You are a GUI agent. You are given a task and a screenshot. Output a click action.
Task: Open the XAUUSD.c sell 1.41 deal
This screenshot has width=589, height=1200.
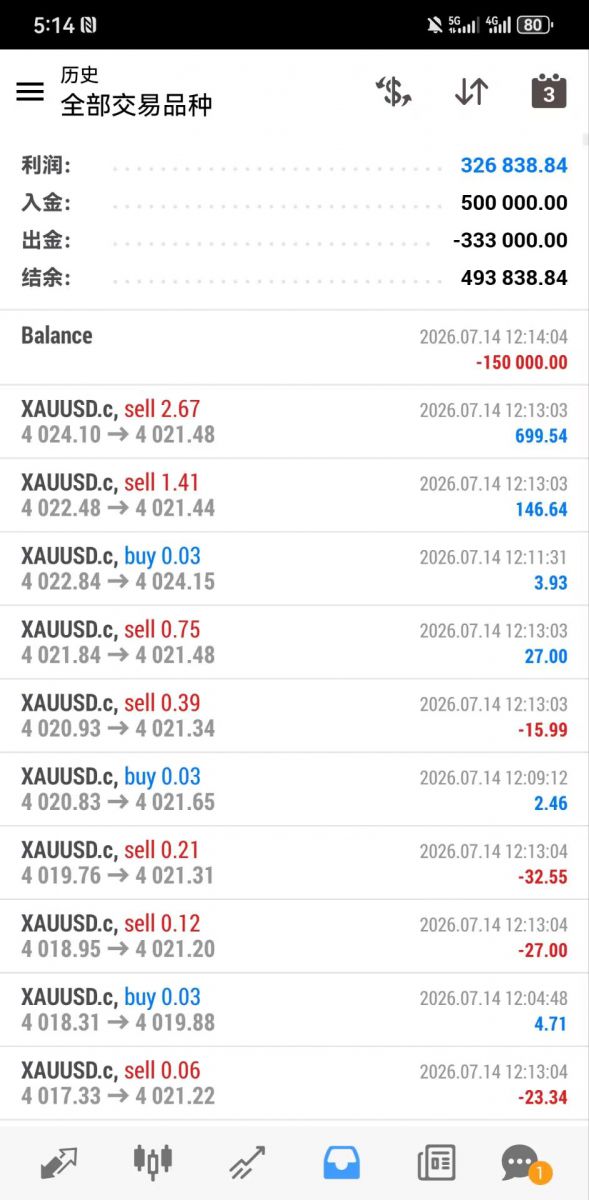click(x=294, y=495)
